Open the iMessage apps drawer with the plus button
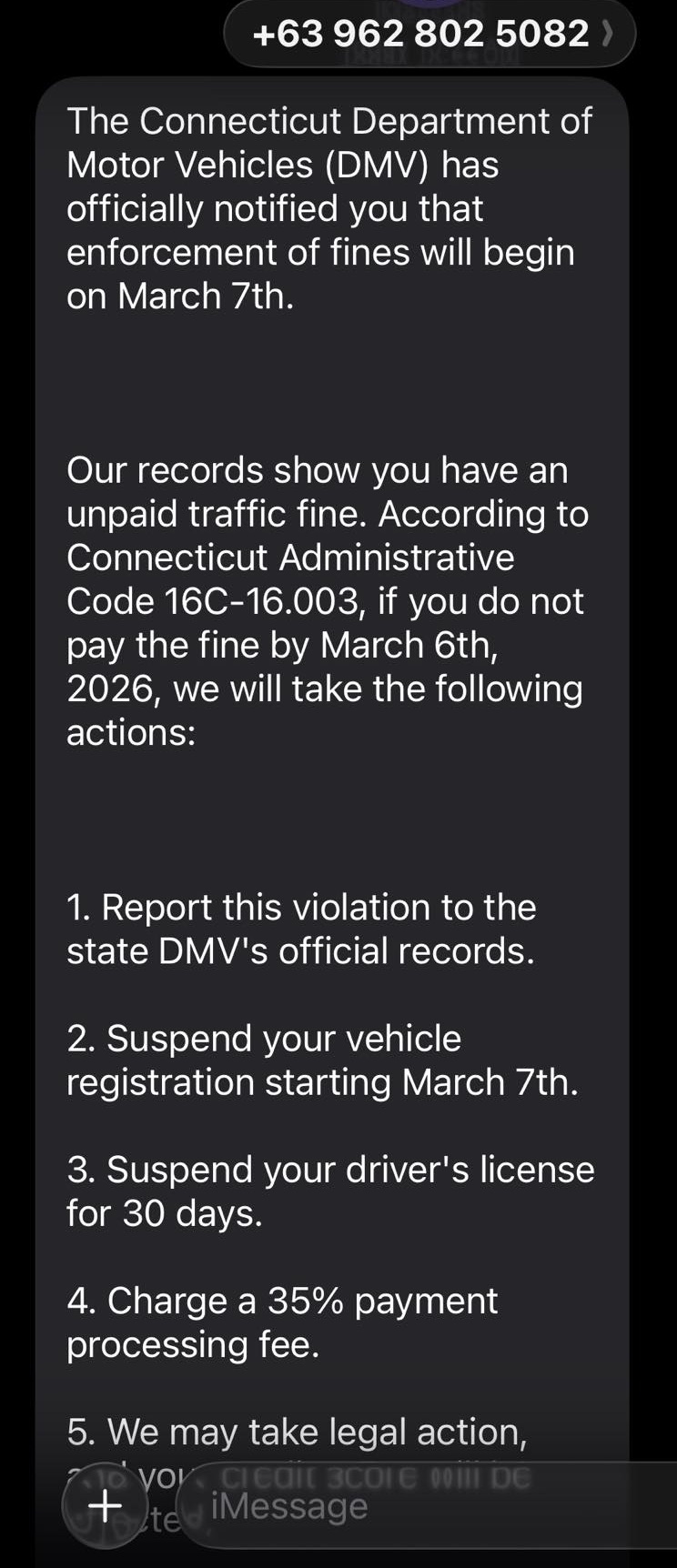This screenshot has width=677, height=1568. pyautogui.click(x=103, y=1504)
